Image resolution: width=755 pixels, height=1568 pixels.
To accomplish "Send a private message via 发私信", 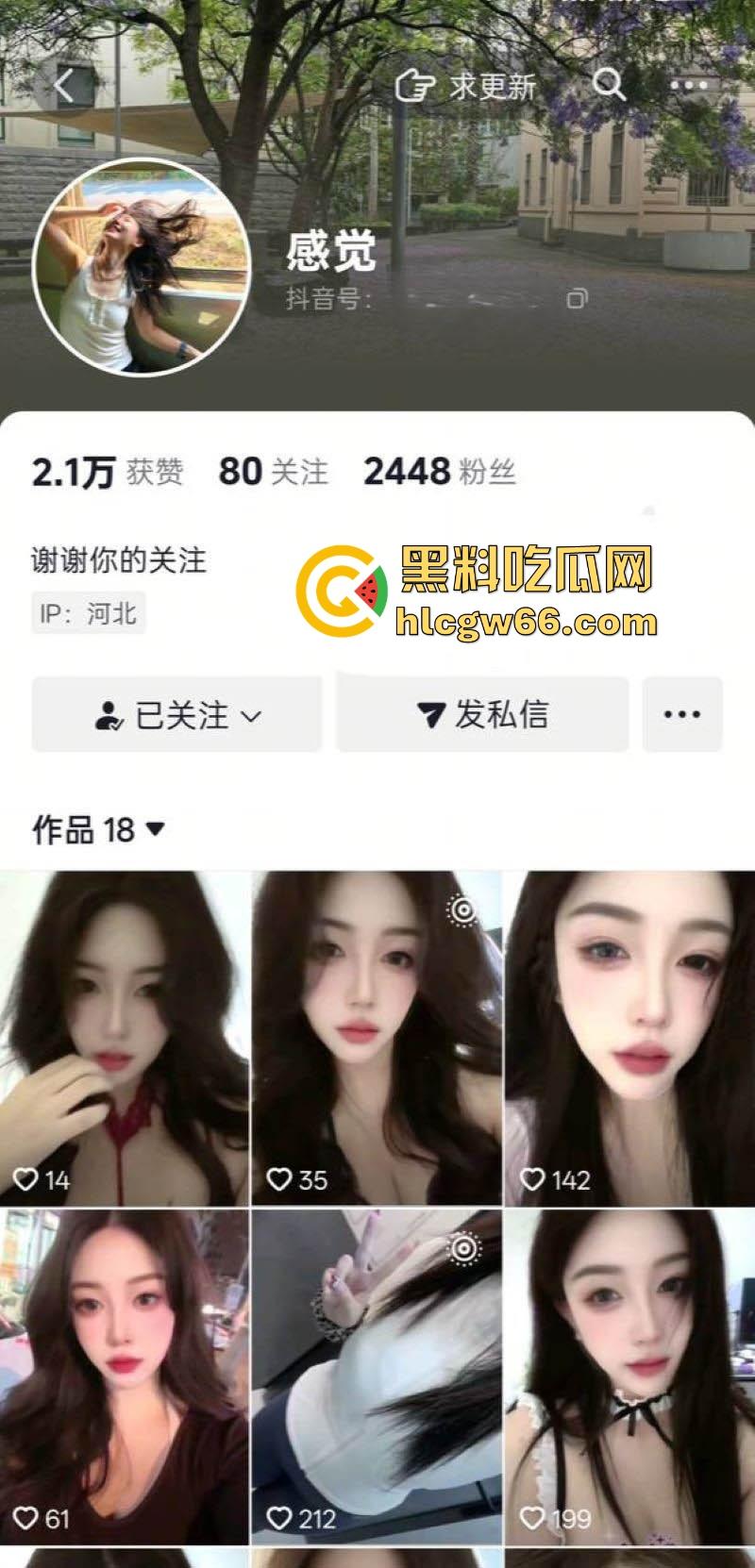I will (481, 714).
